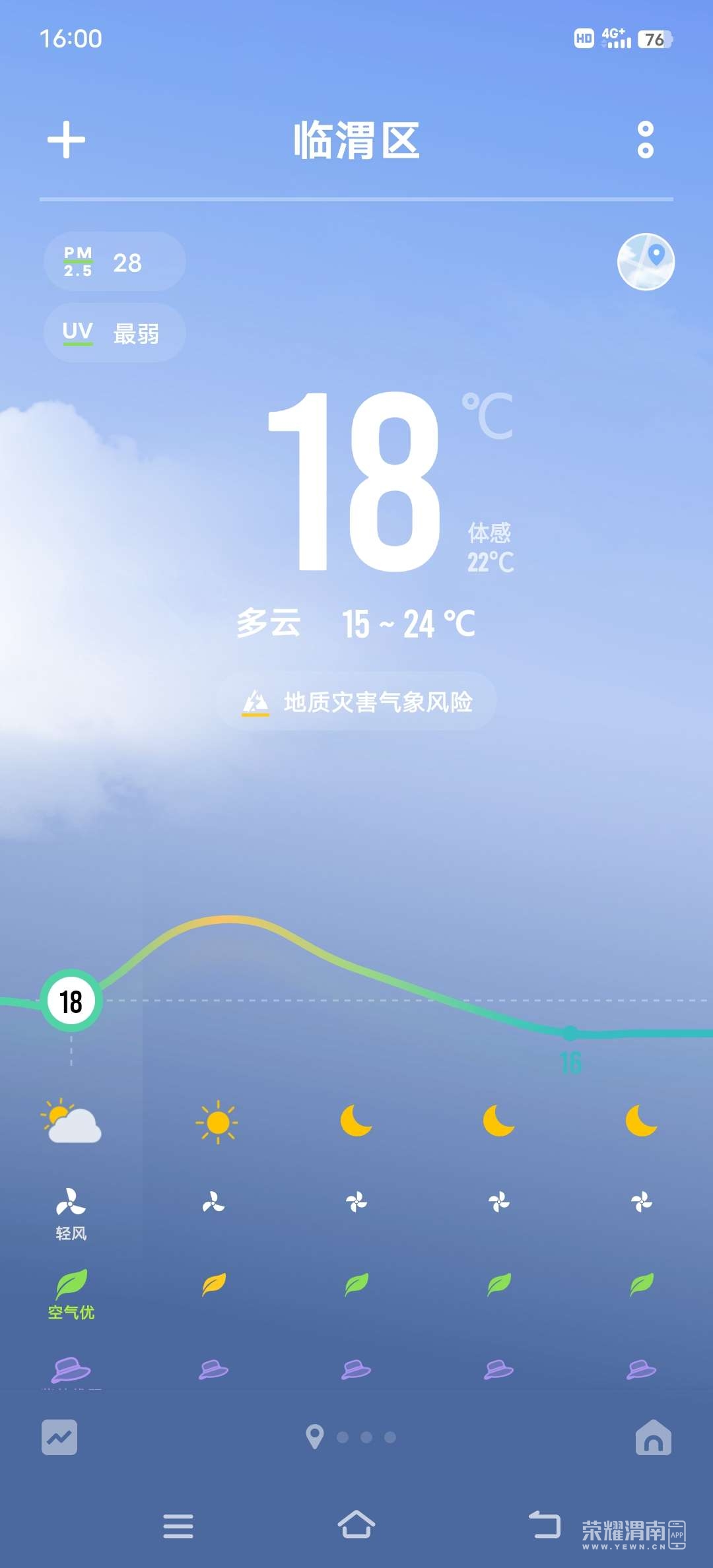The image size is (713, 1568).
Task: Tap the app's home icon at bottom right
Action: (x=653, y=1437)
